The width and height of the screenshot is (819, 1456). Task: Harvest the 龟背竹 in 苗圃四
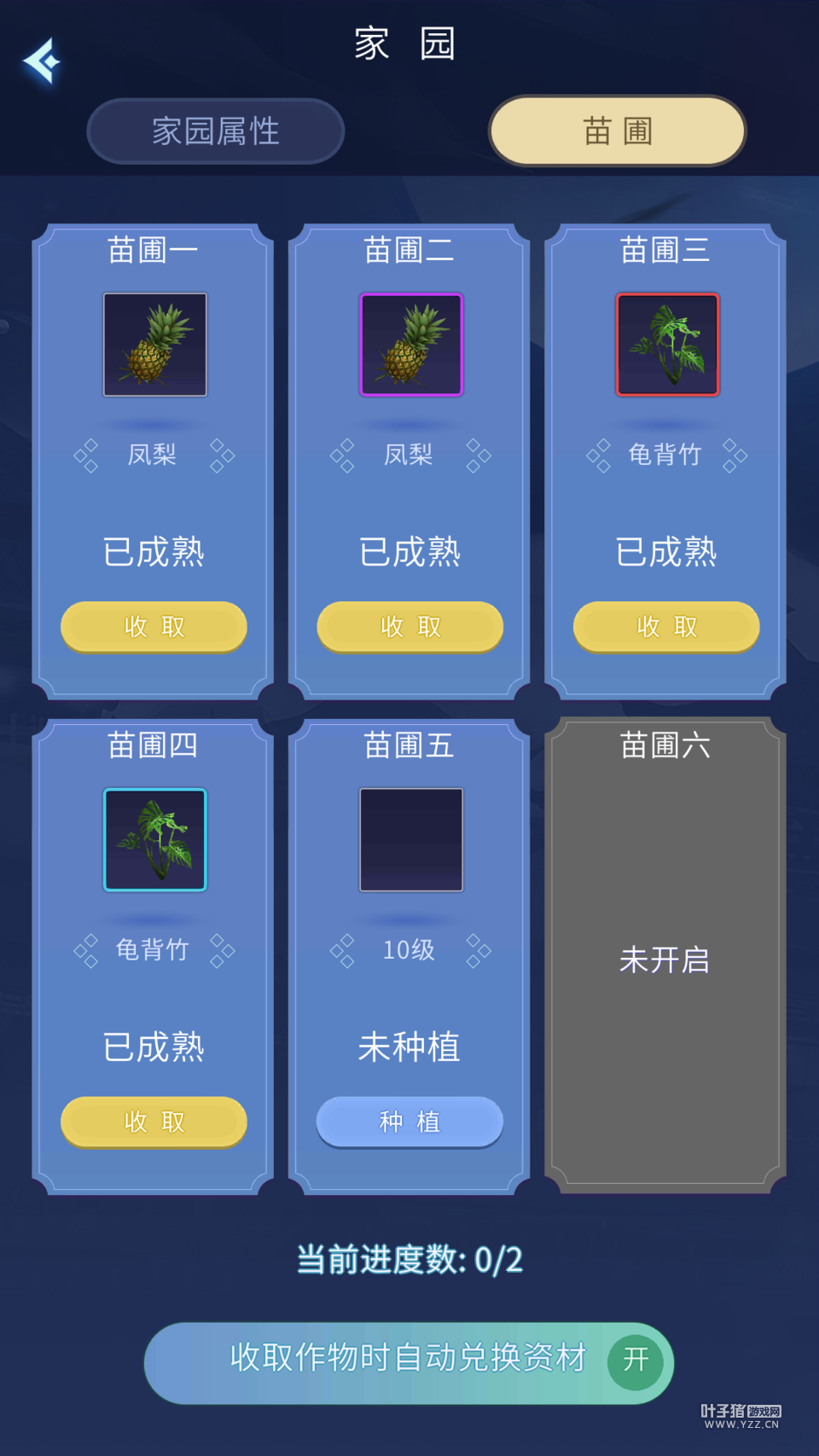click(154, 1122)
